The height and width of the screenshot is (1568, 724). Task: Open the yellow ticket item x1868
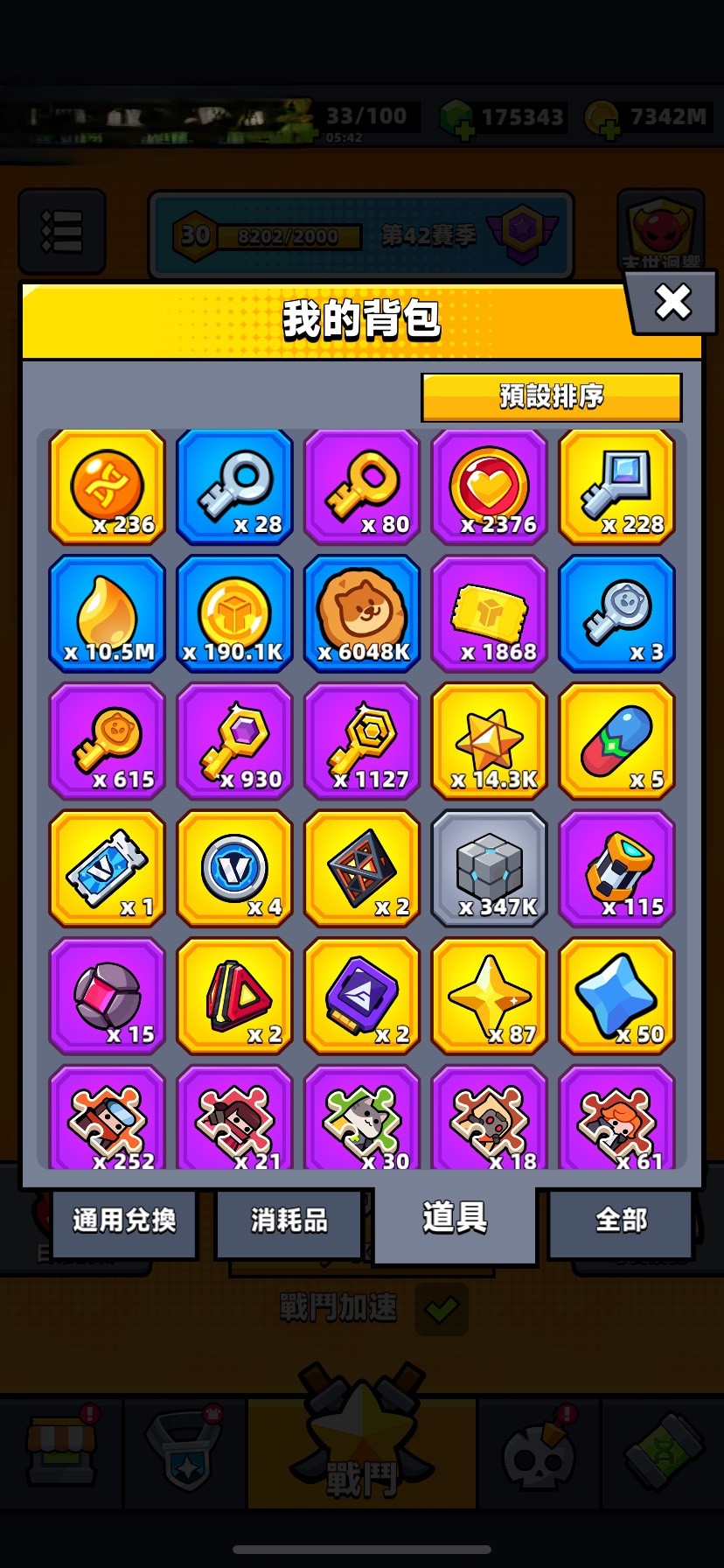pyautogui.click(x=490, y=614)
